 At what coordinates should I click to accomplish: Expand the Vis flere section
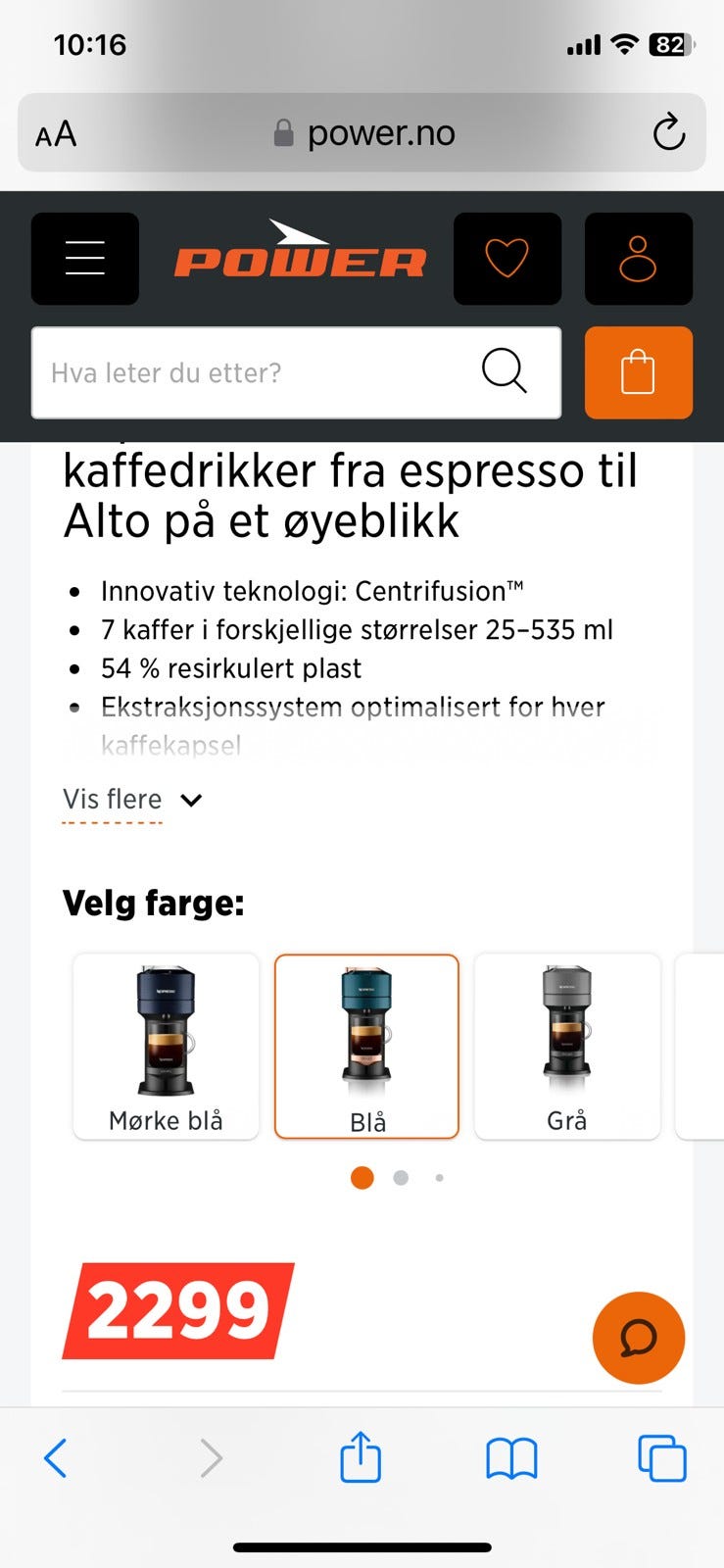click(x=112, y=799)
